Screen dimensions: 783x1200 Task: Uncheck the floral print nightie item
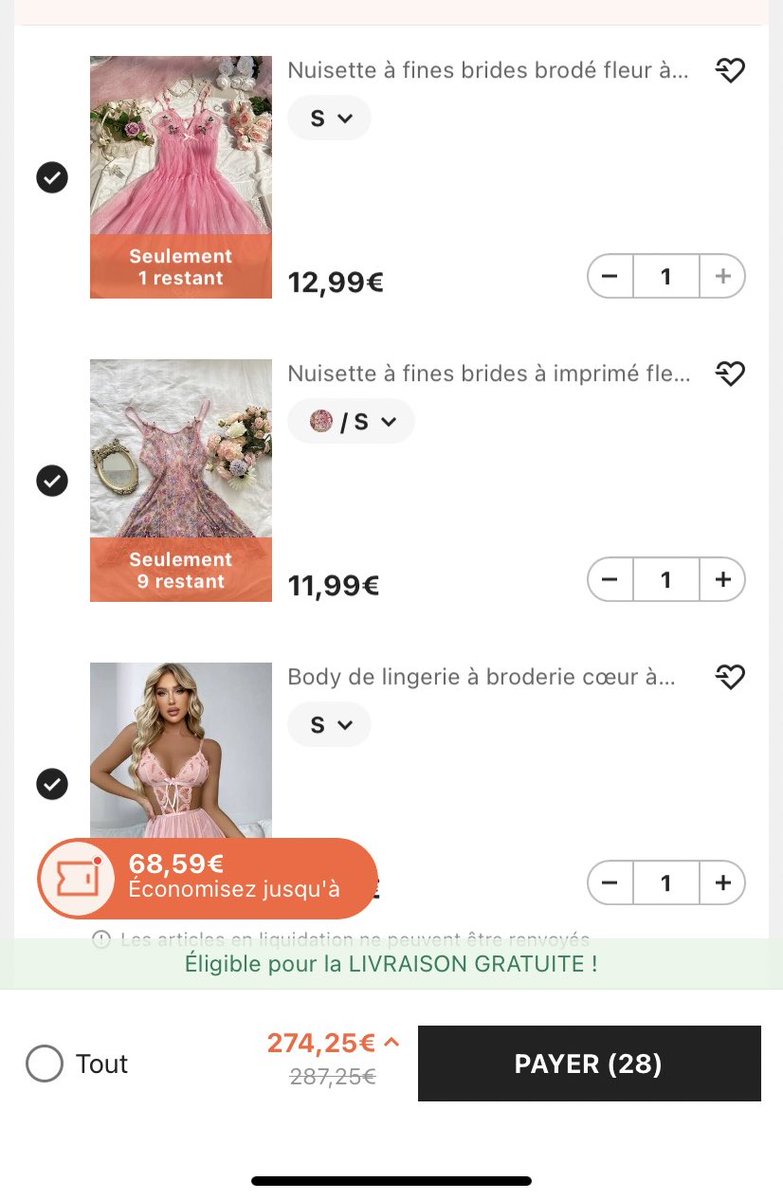pyautogui.click(x=52, y=481)
